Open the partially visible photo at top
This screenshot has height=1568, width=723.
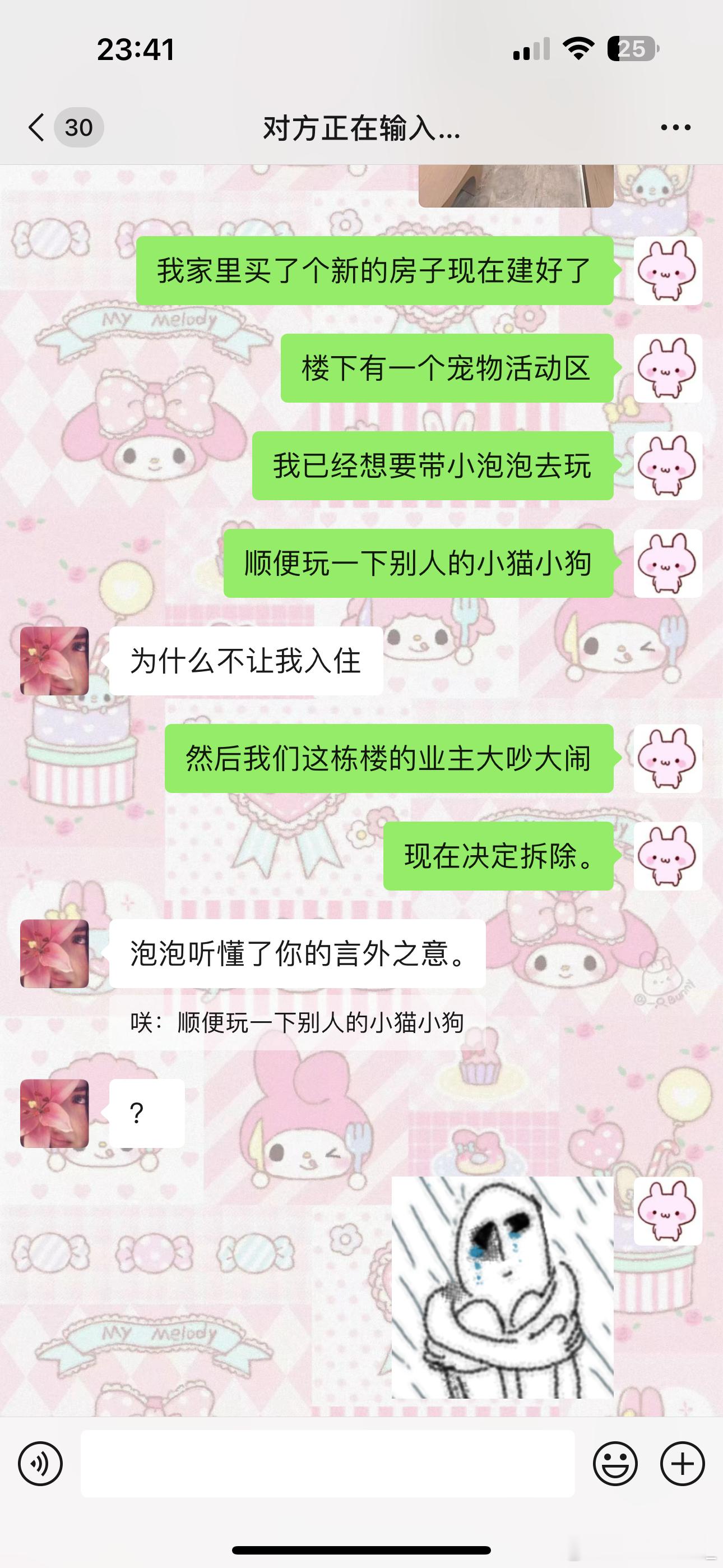(516, 186)
